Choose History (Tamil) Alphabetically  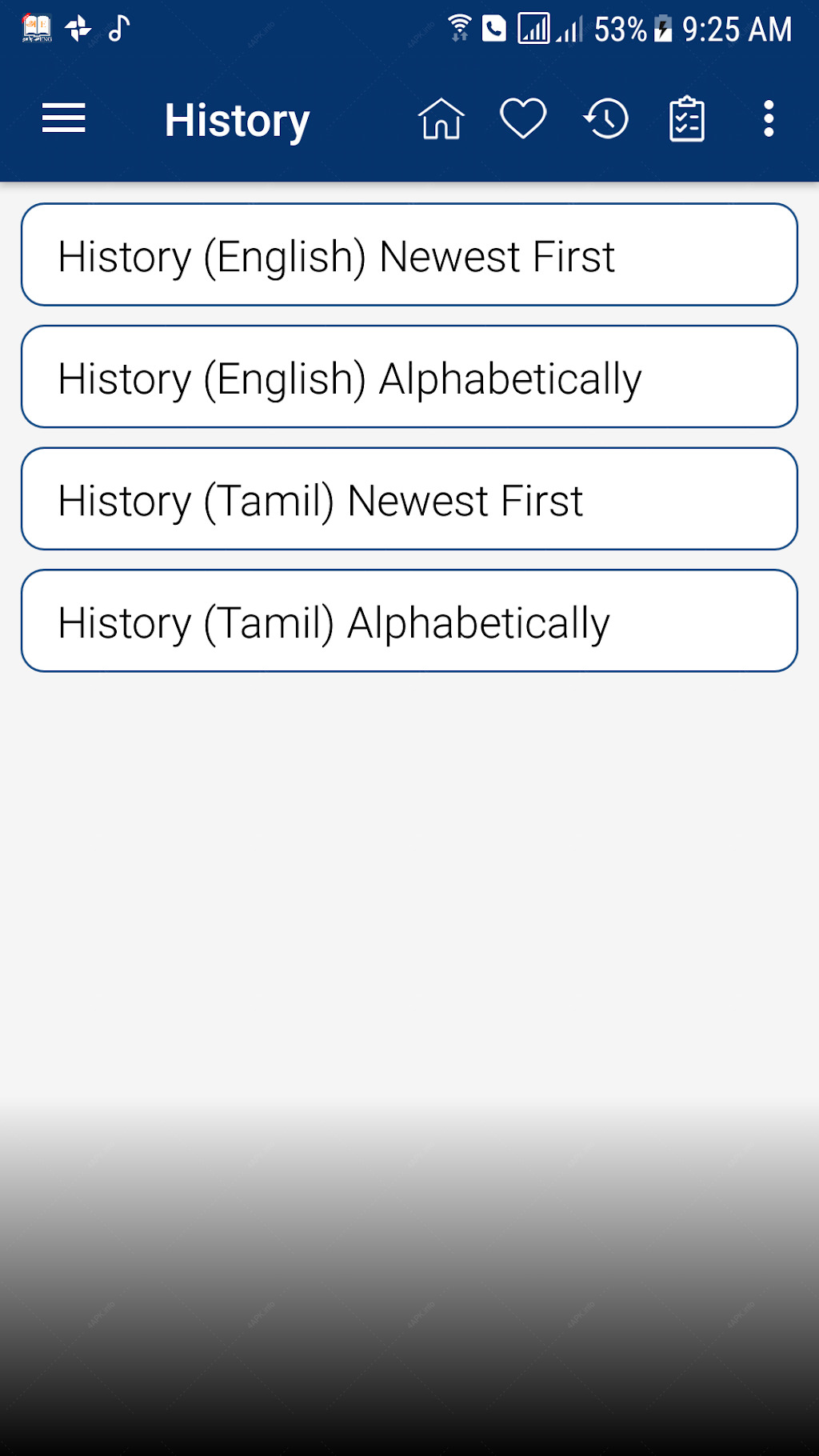click(409, 621)
